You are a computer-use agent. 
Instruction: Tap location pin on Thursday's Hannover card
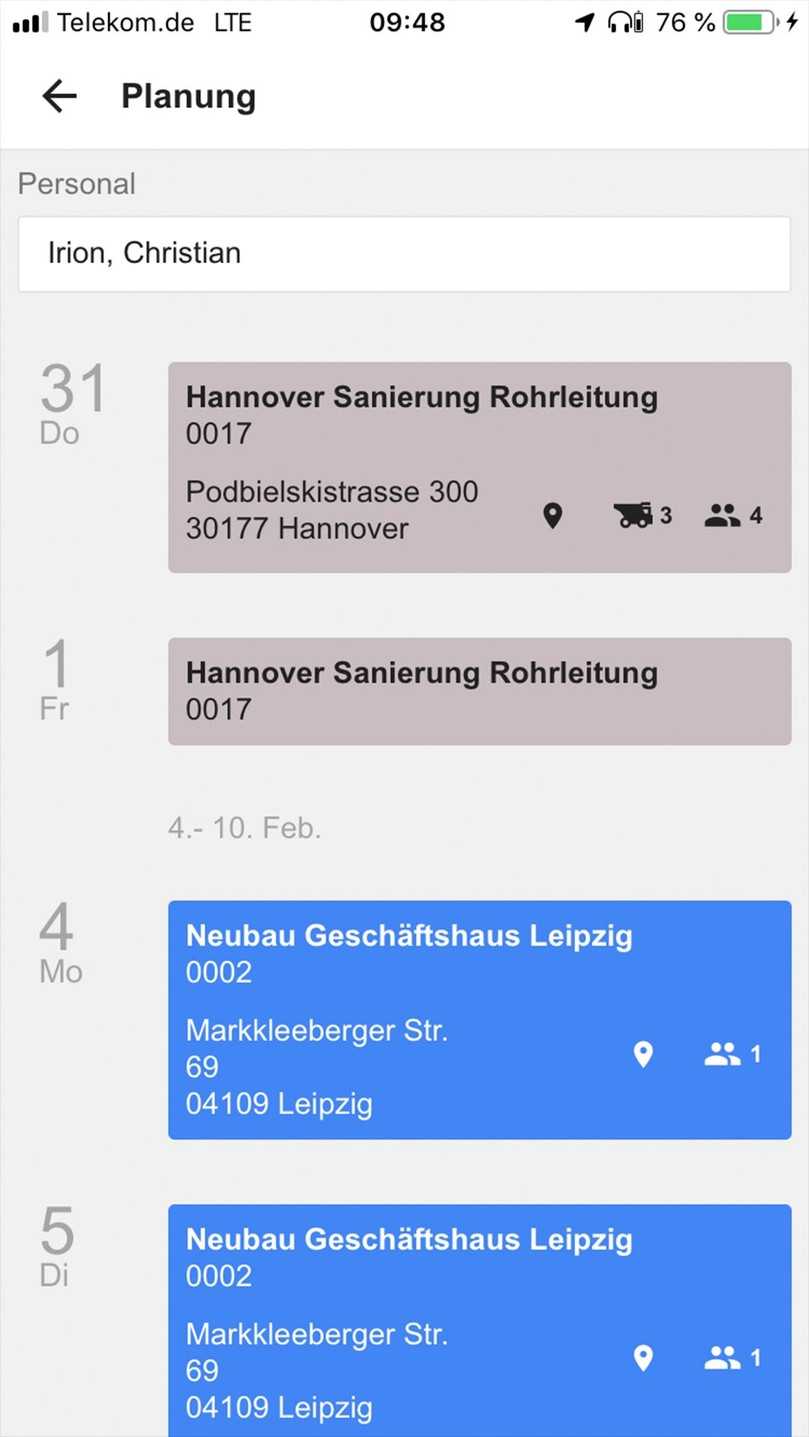click(x=552, y=516)
